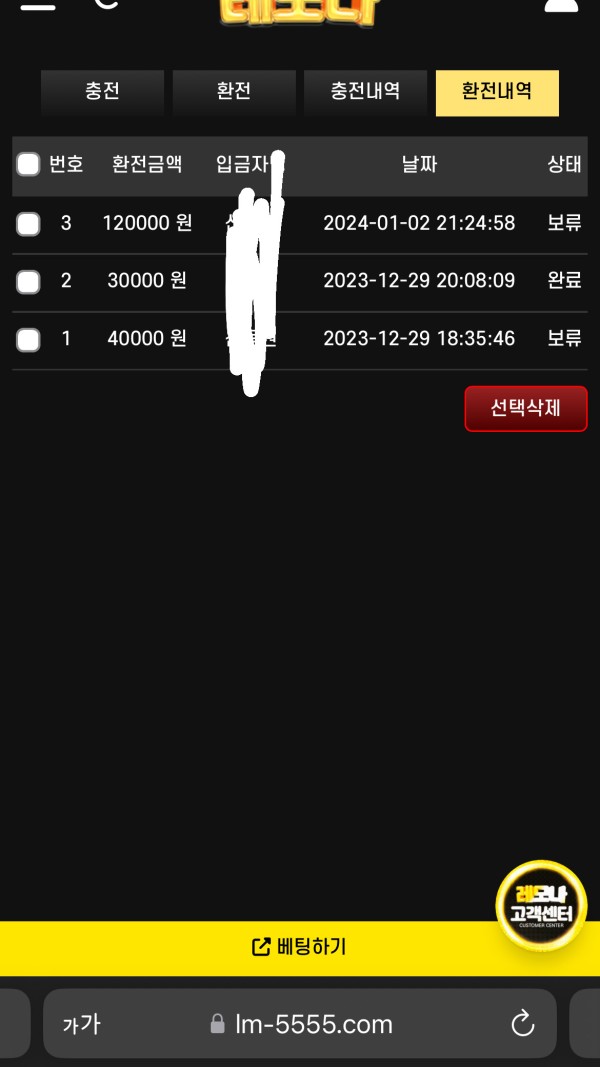Open the 충전내역 tab
The width and height of the screenshot is (600, 1067).
point(365,92)
